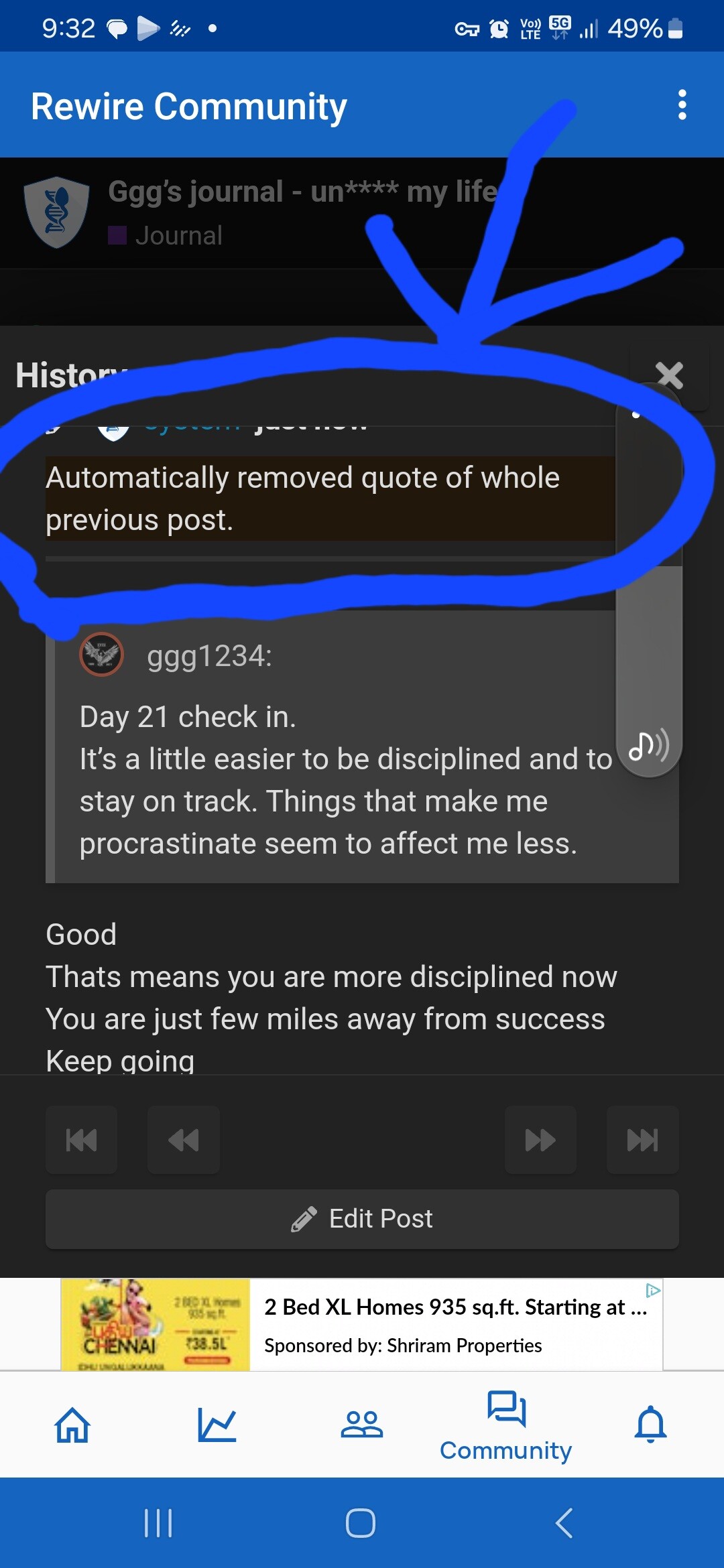Jump to the first revision
The image size is (724, 1568).
(x=82, y=1140)
